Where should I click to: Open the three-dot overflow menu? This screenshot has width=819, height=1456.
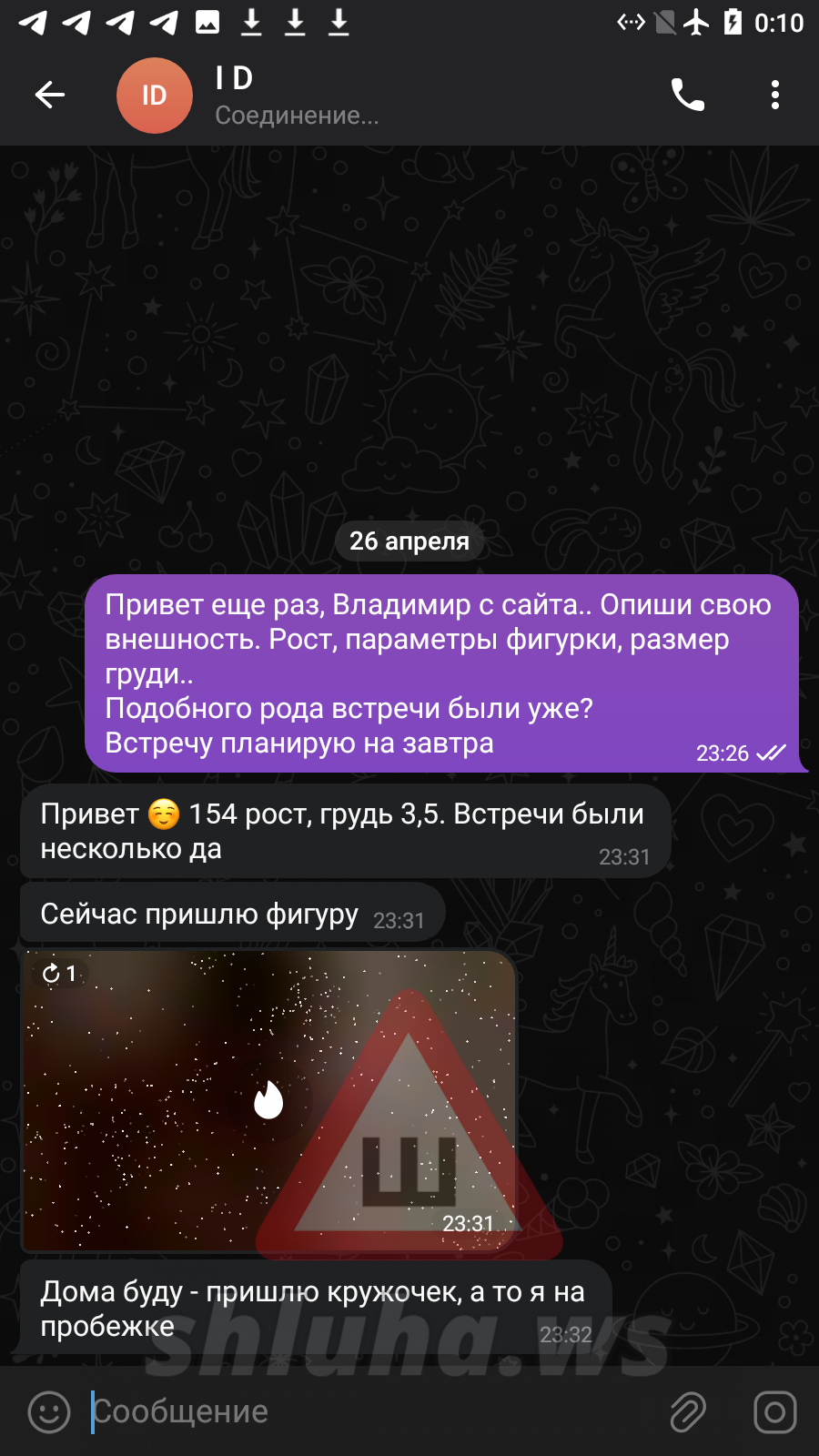pyautogui.click(x=775, y=95)
